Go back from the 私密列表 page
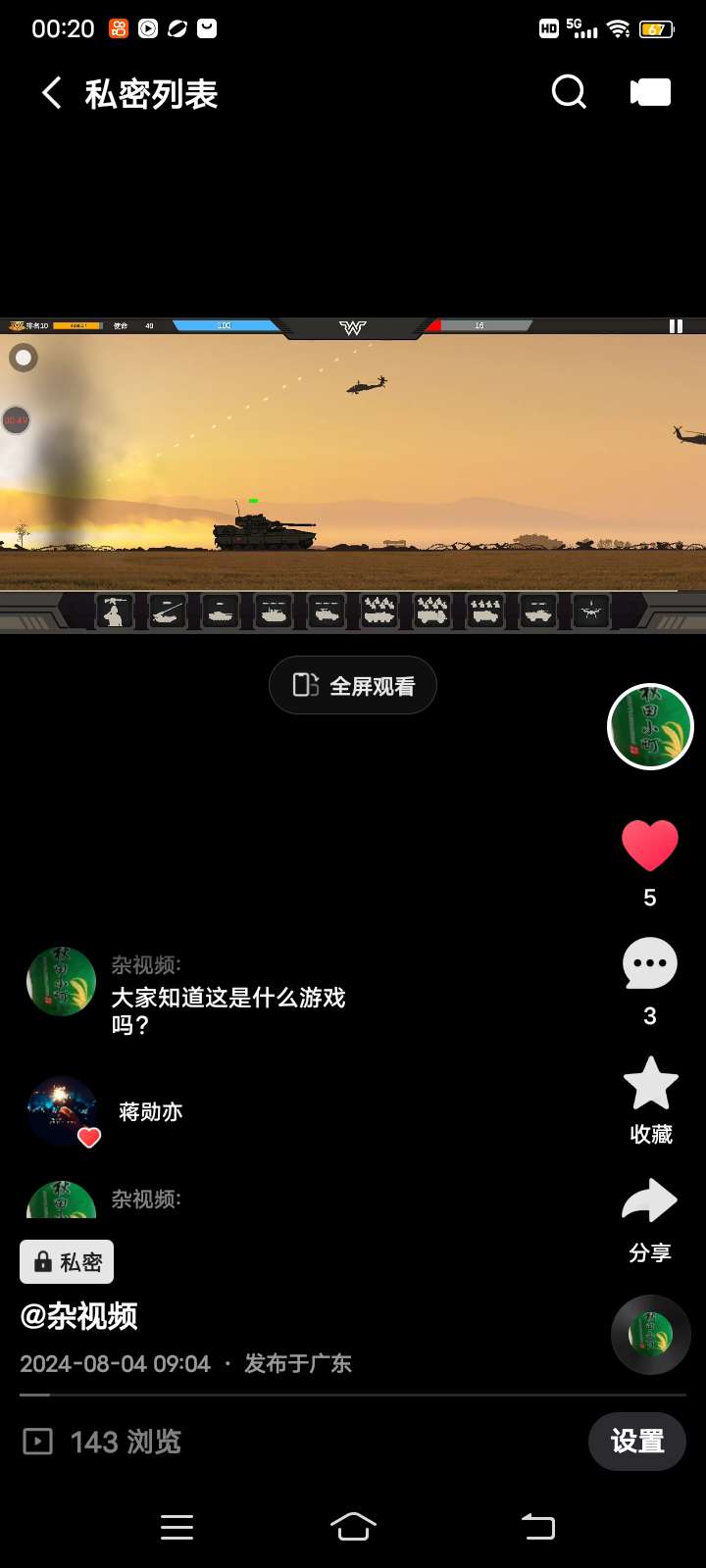 tap(51, 94)
